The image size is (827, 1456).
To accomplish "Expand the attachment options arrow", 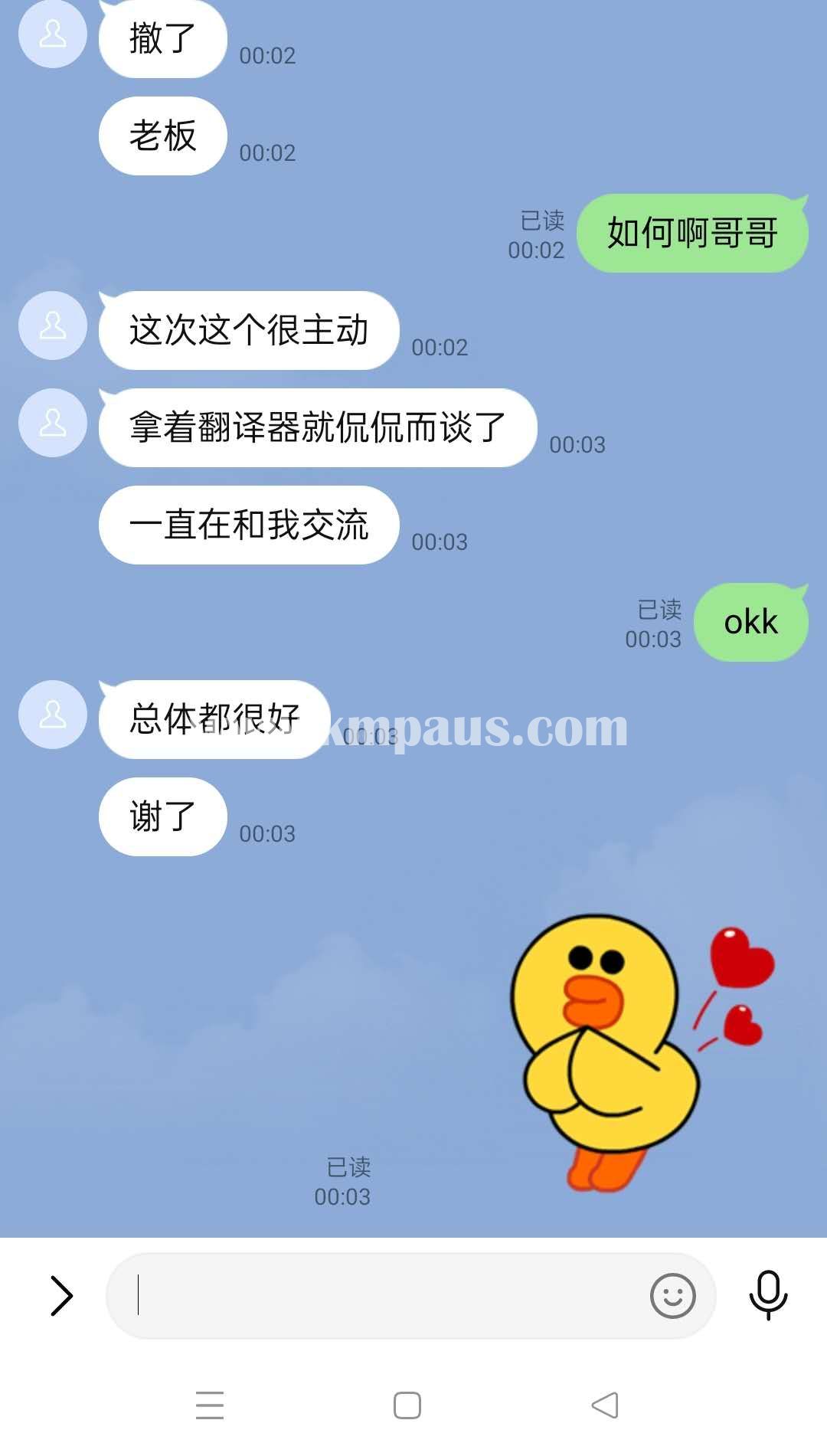I will pos(61,1296).
